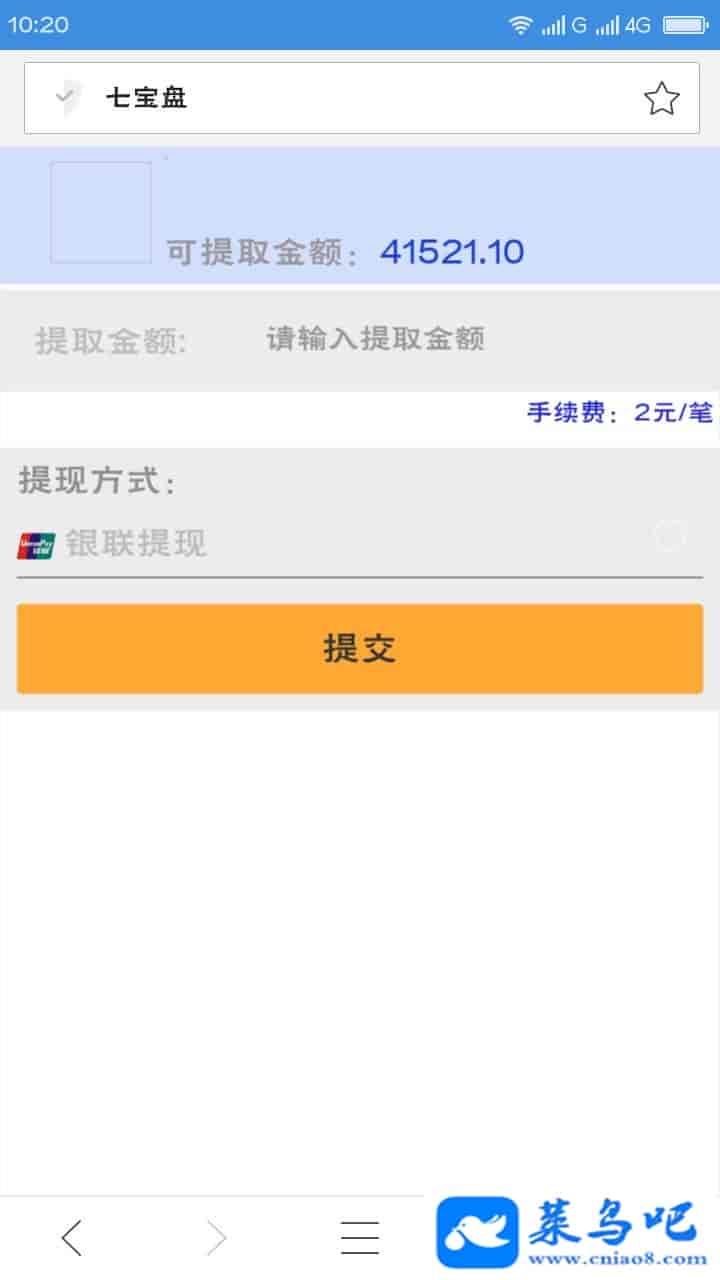The height and width of the screenshot is (1280, 720).
Task: Tap the orange 提交 button
Action: [360, 648]
